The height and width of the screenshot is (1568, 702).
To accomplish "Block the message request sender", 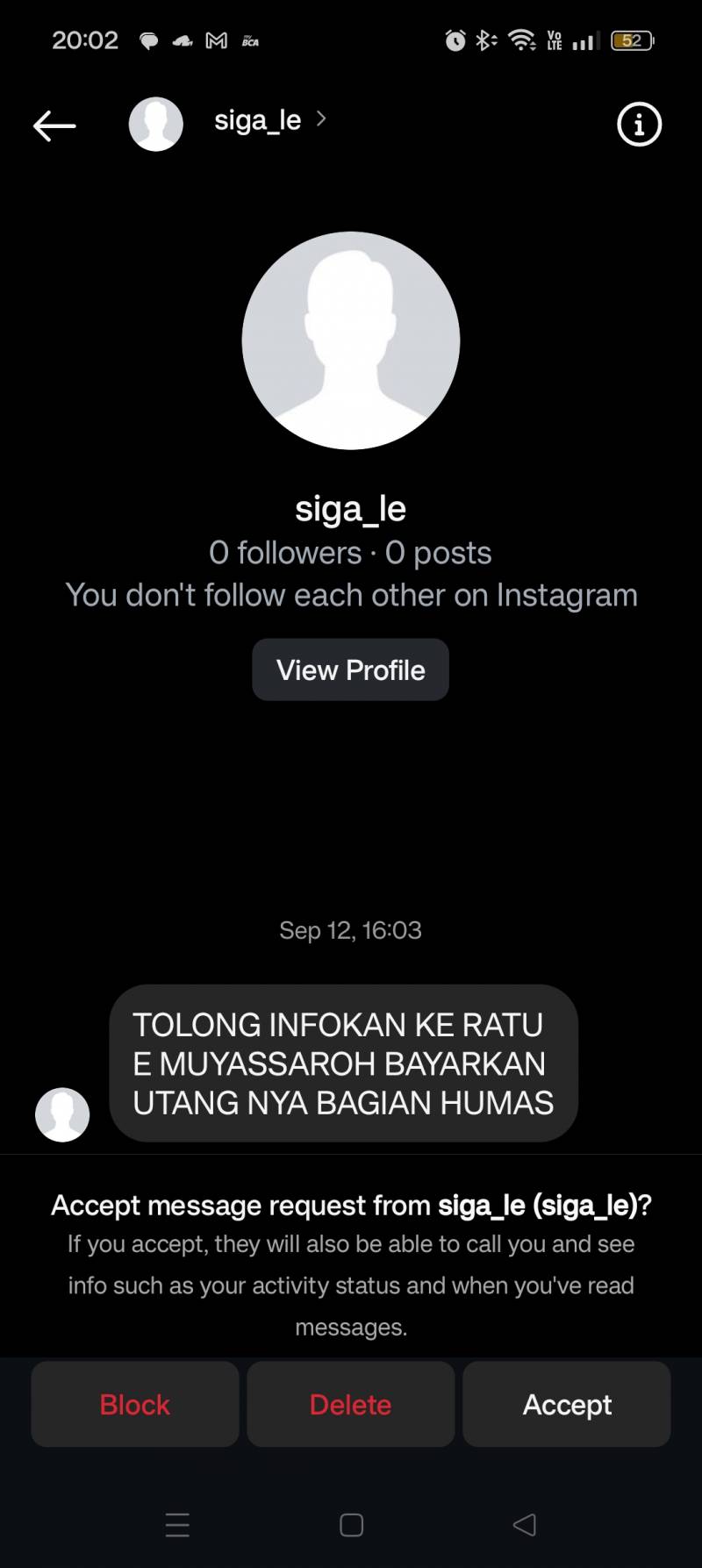I will pyautogui.click(x=135, y=1404).
